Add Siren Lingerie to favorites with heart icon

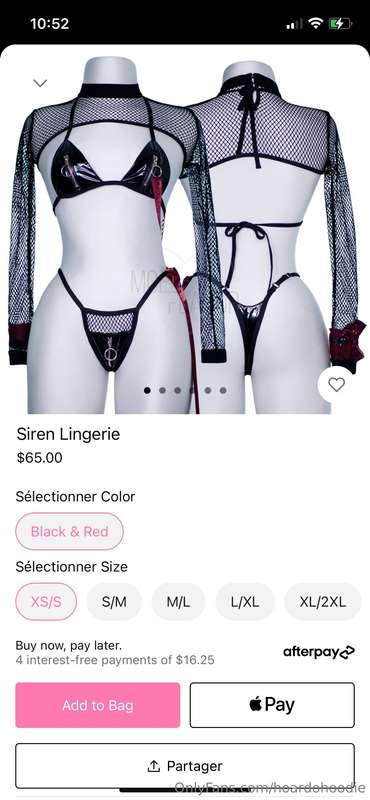point(336,385)
